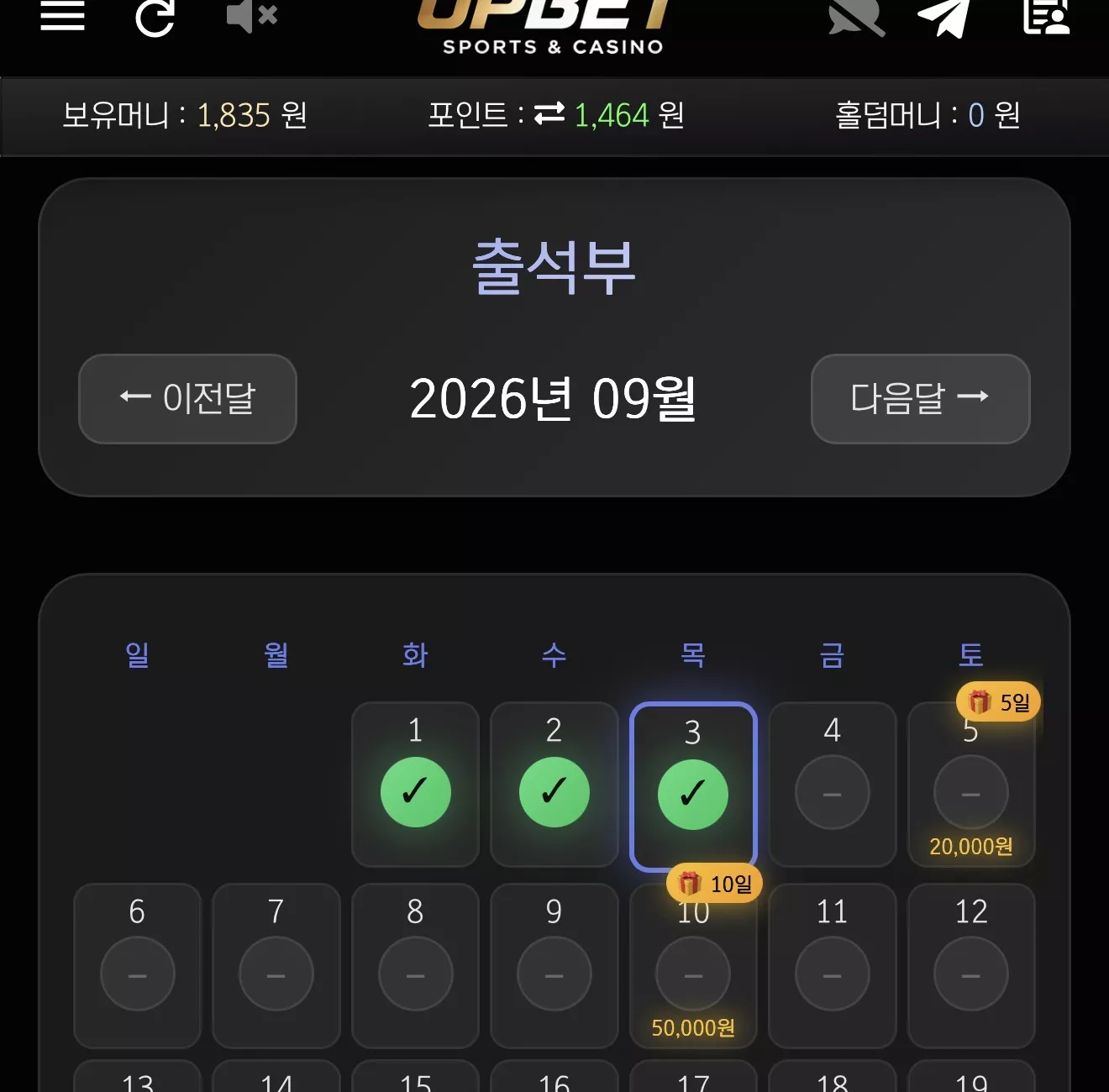
Task: Select day 6 on the calendar
Action: pyautogui.click(x=137, y=965)
